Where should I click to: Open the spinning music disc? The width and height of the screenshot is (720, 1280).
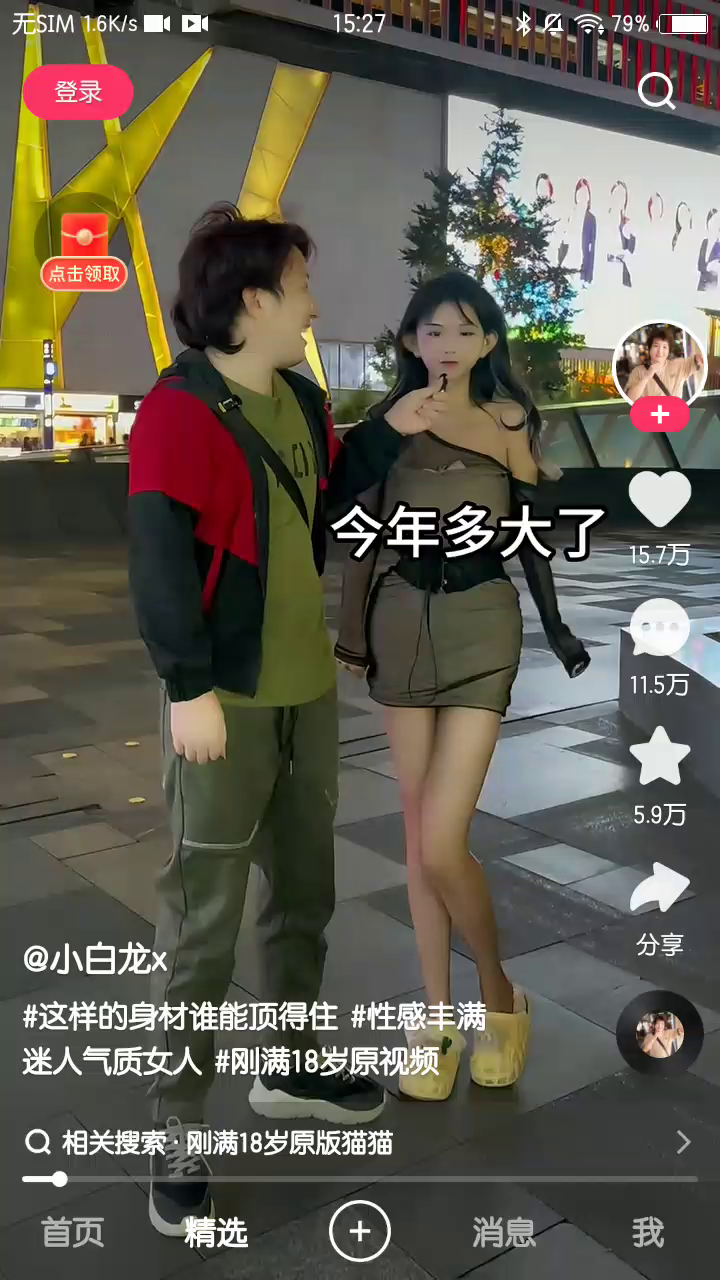click(660, 1033)
